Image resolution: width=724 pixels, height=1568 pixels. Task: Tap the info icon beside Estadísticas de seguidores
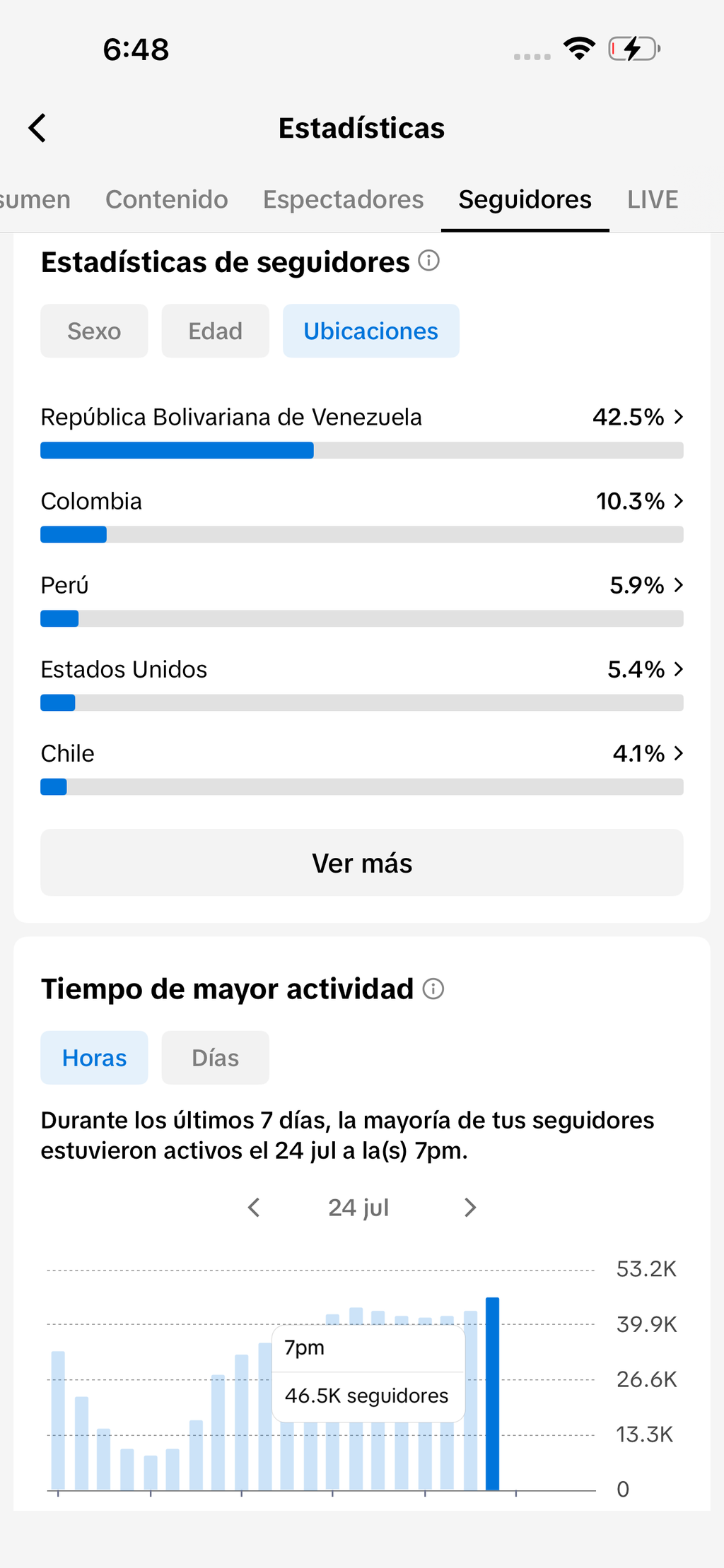428,261
